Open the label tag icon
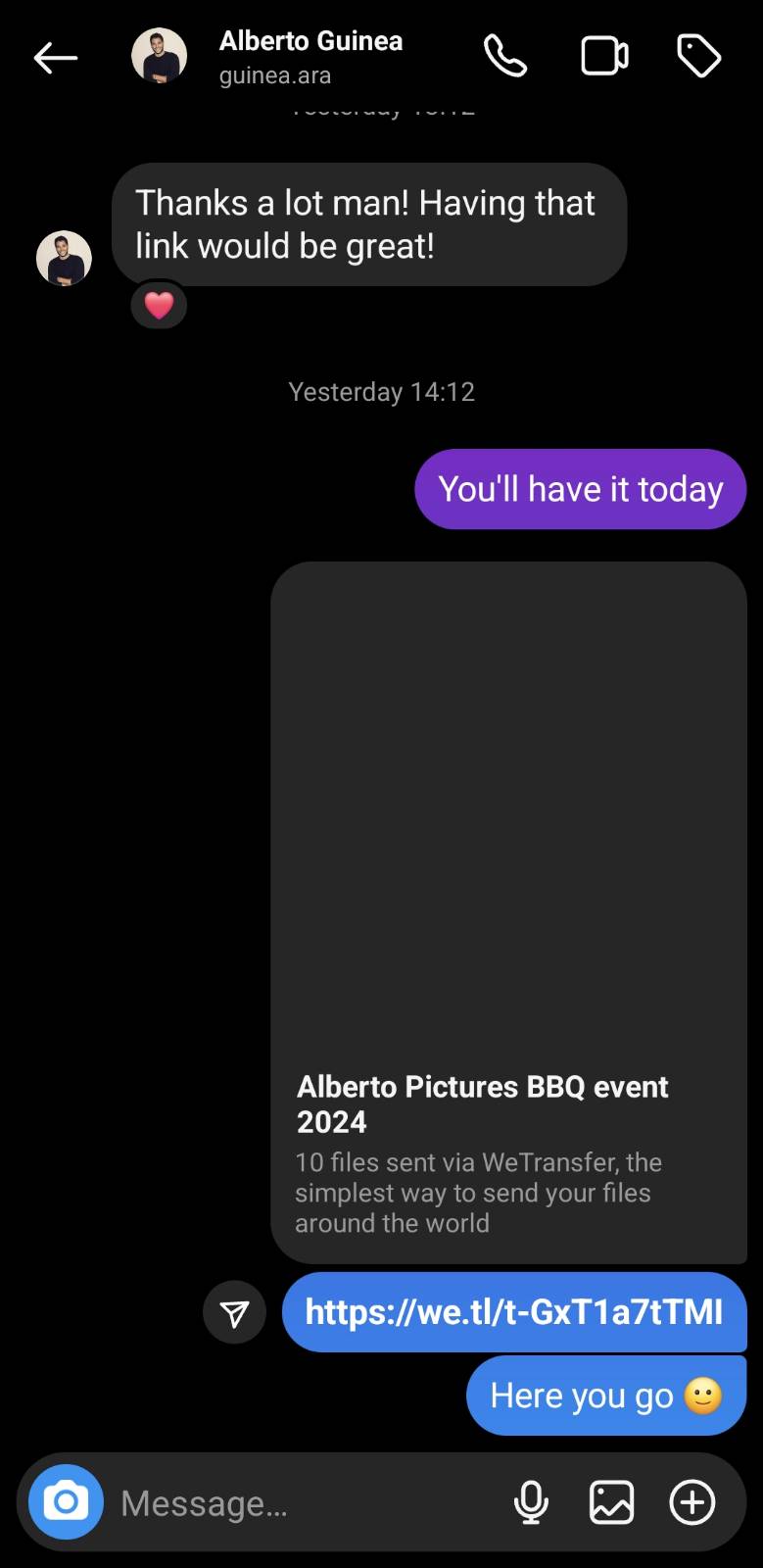Viewport: 763px width, 1568px height. pyautogui.click(x=698, y=57)
